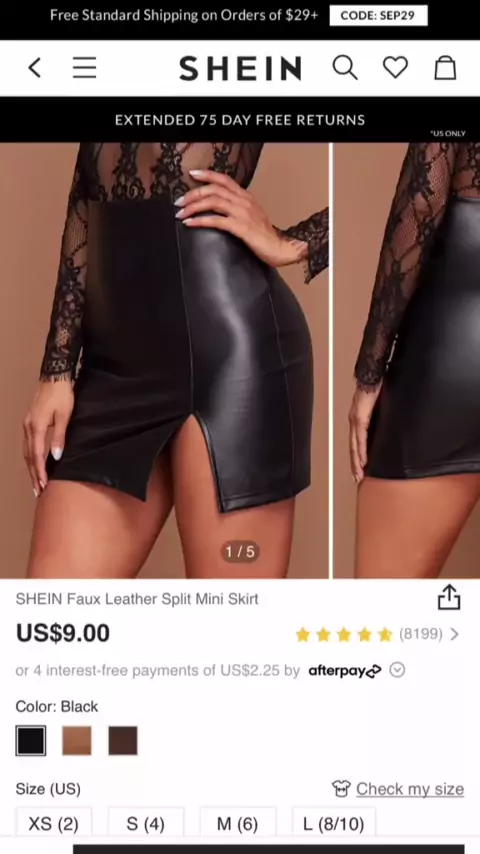This screenshot has width=480, height=854.
Task: Open the 8199 reviews
Action: click(x=377, y=634)
